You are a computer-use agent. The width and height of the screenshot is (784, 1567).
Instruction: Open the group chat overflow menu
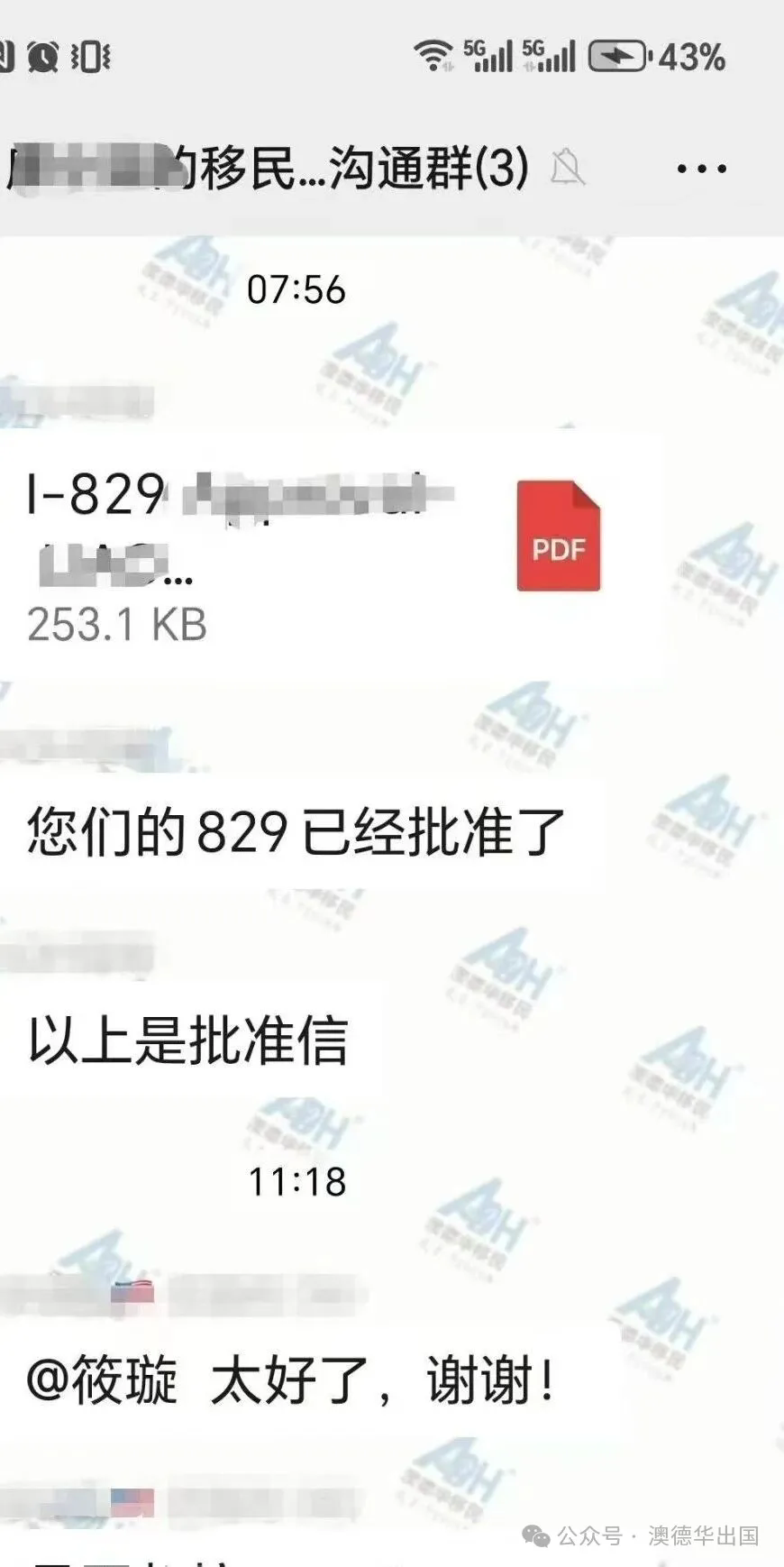pyautogui.click(x=701, y=169)
